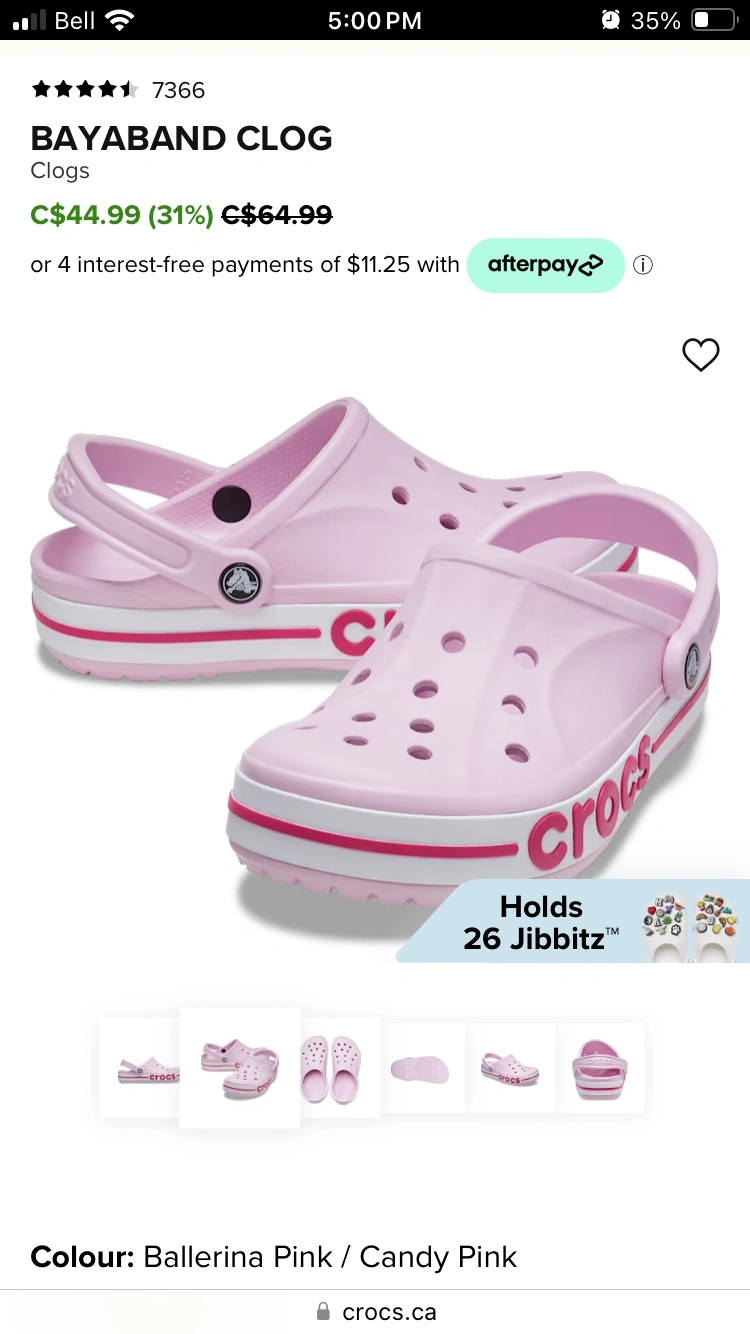Open the 7366 star ratings reviews

point(118,90)
